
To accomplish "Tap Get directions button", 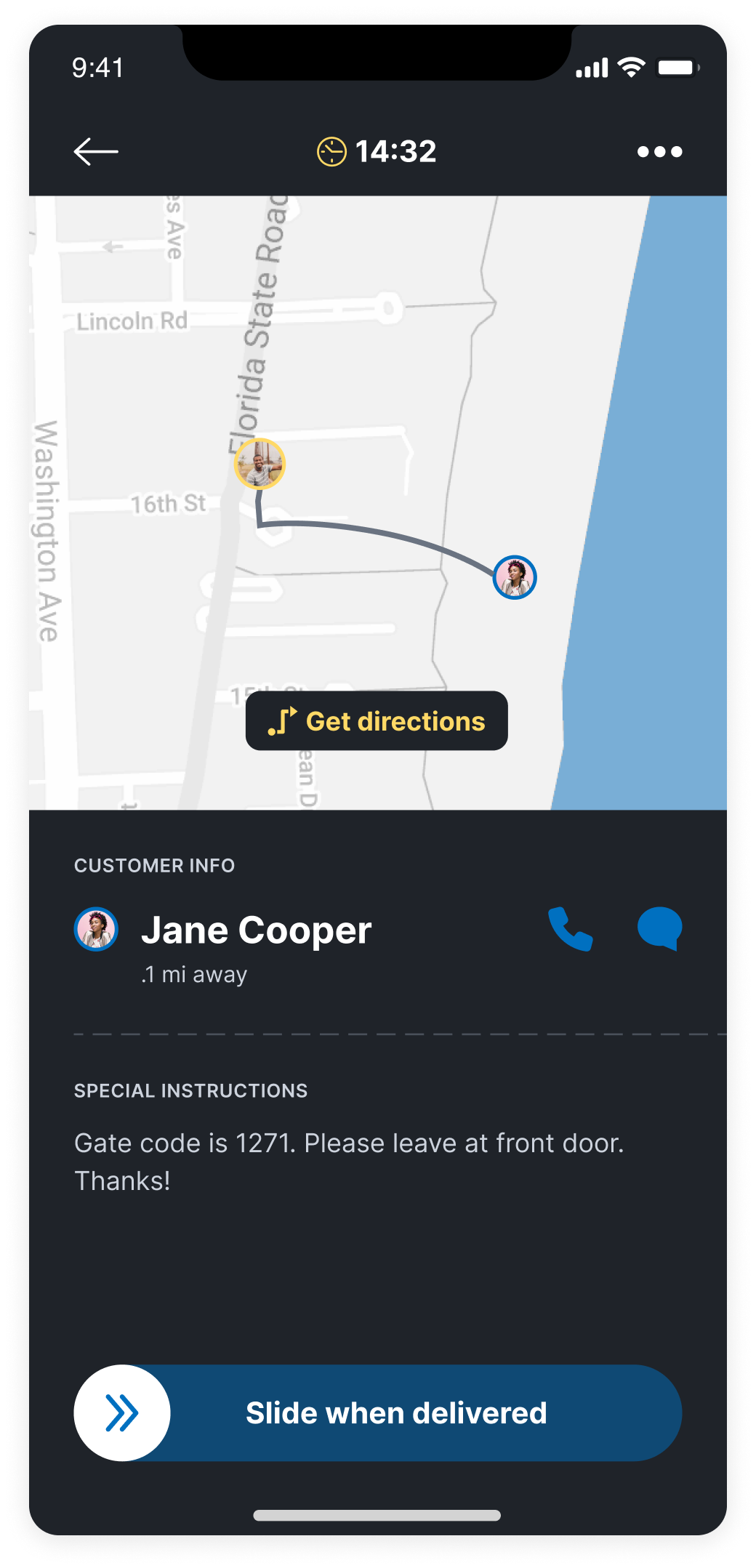I will pyautogui.click(x=377, y=721).
